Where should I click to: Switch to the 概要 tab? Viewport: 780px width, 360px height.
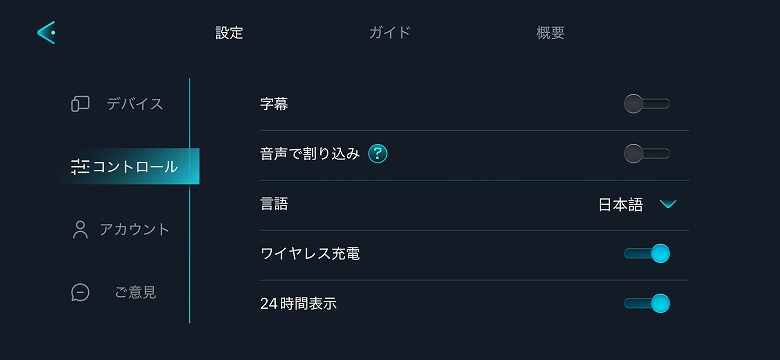pyautogui.click(x=550, y=33)
